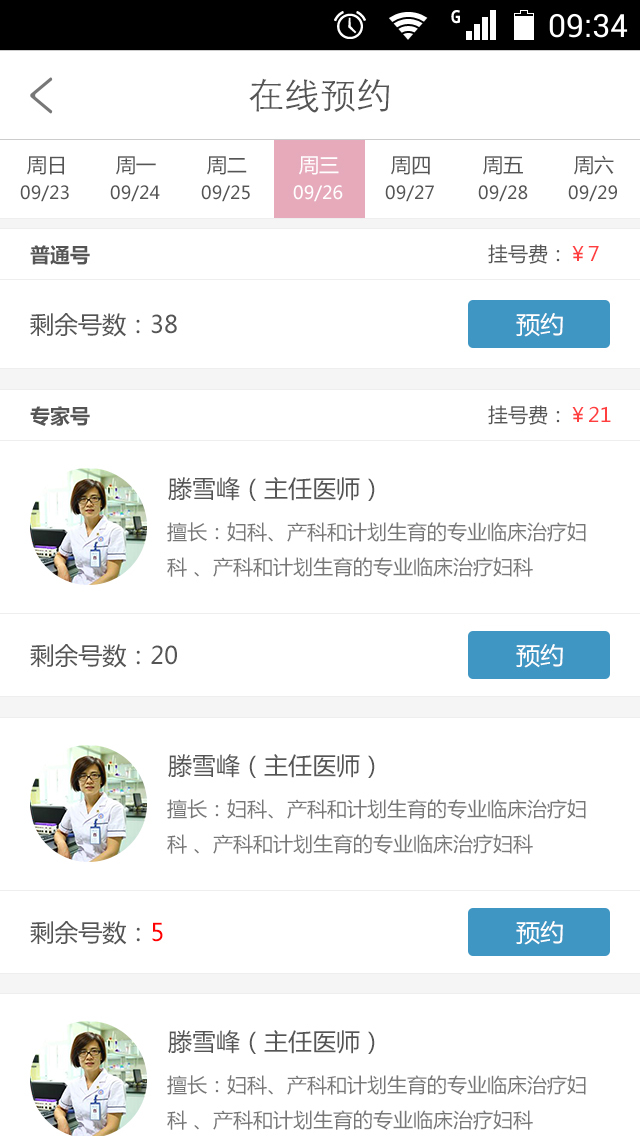Go back from 在线预约 screen
Screen dimensions: 640x1136
(x=41, y=96)
